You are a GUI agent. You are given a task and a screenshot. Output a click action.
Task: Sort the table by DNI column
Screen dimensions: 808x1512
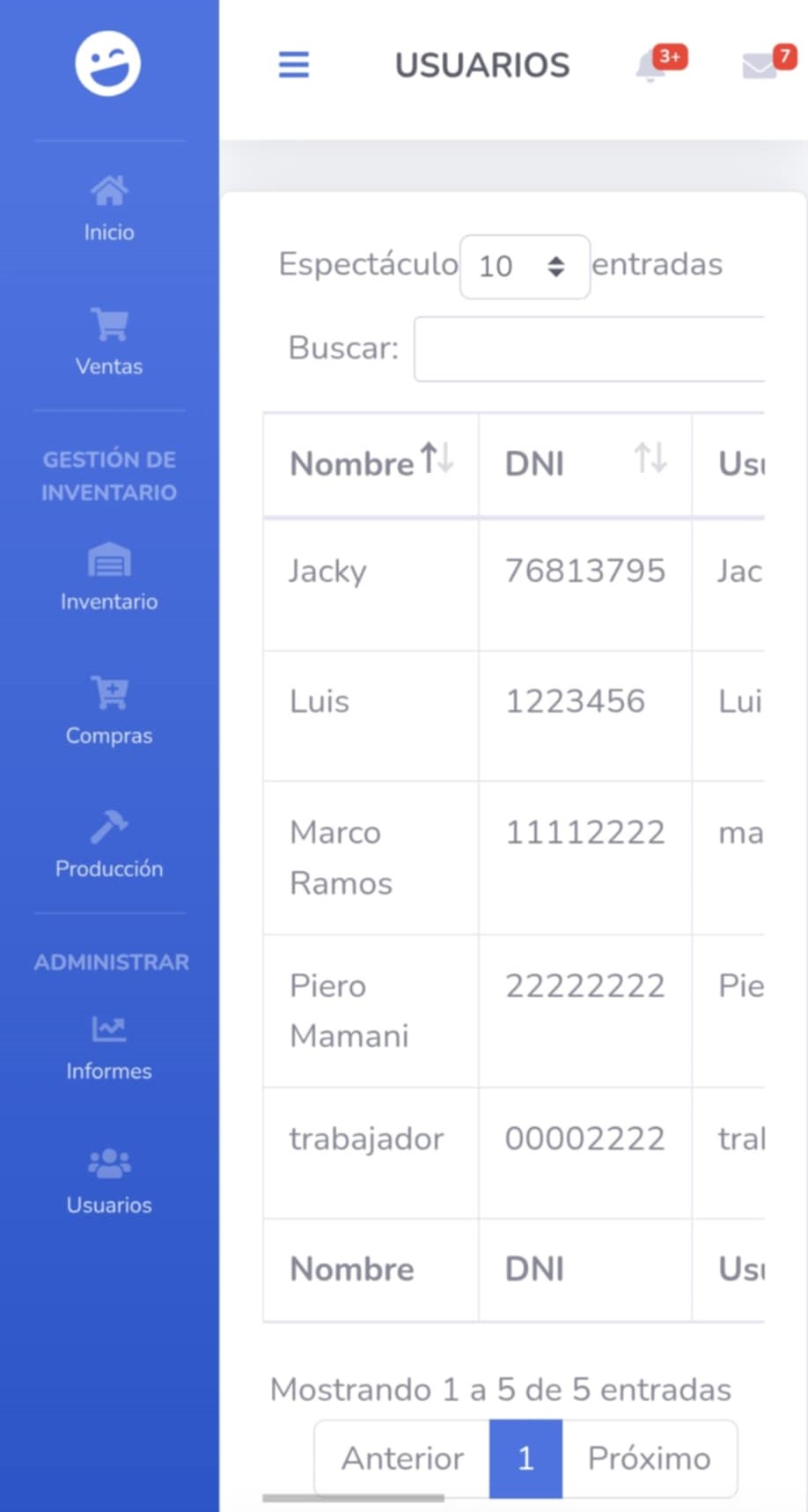584,463
